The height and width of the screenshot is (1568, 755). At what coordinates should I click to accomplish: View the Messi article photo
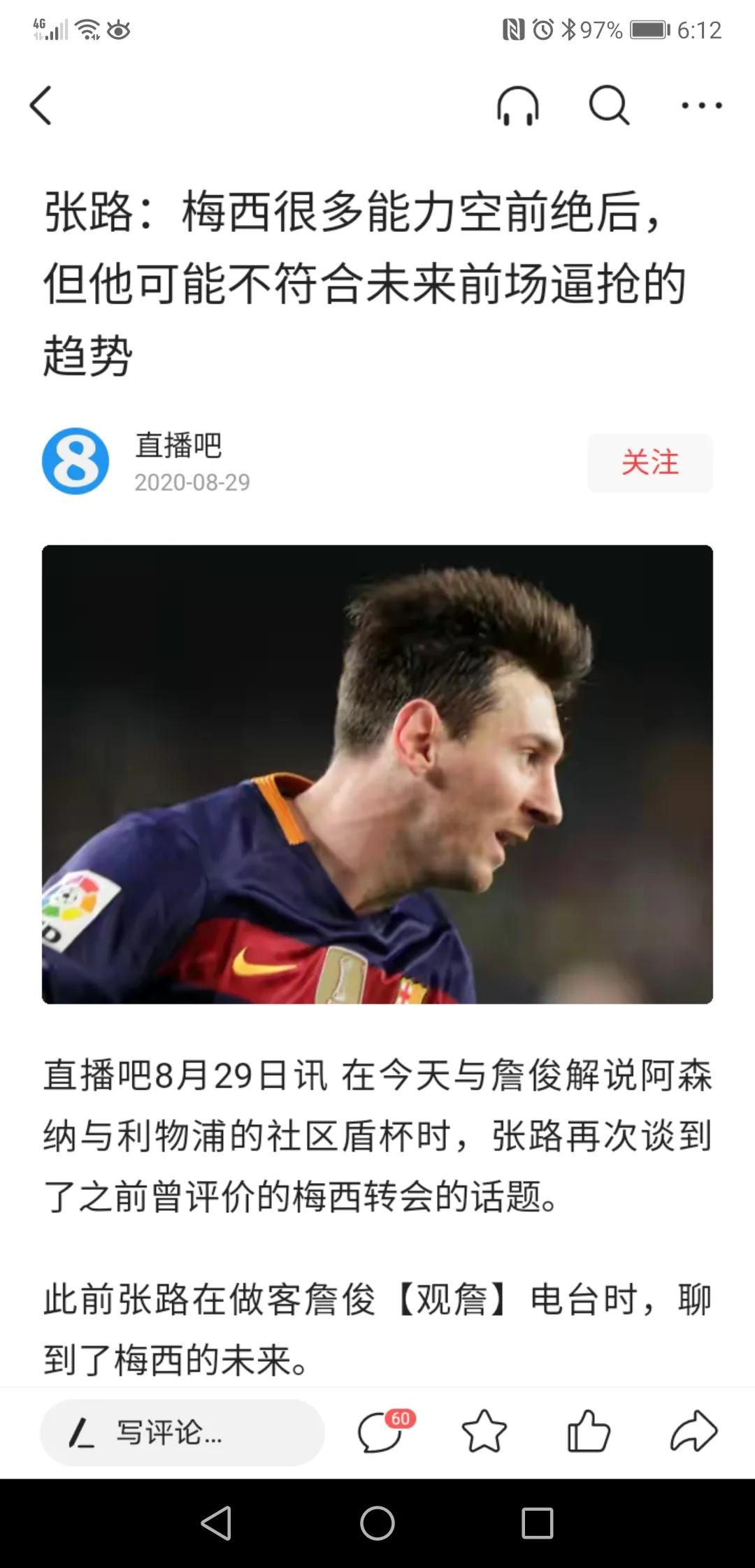(x=377, y=776)
